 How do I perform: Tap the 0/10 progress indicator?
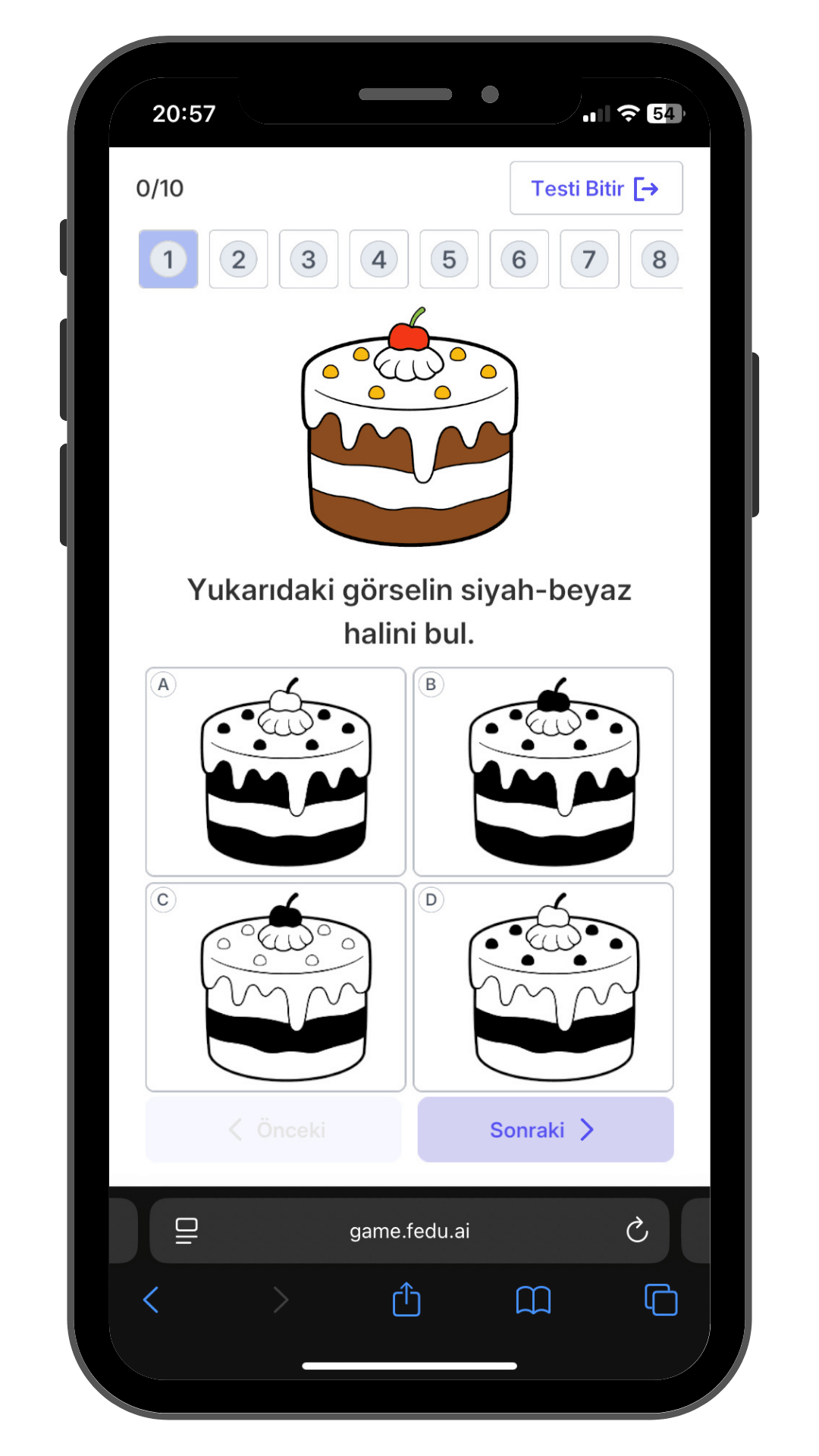click(x=159, y=187)
